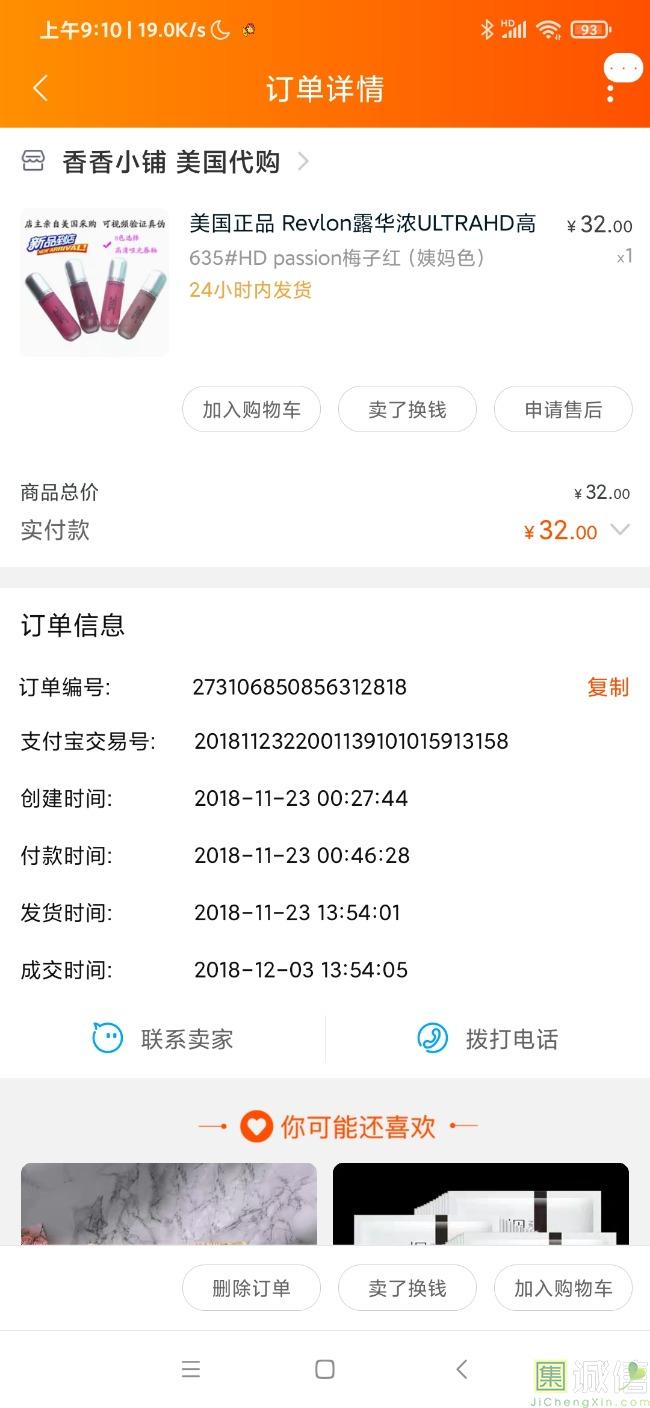Call the seller with 拨打电话
The height and width of the screenshot is (1408, 650).
point(488,1039)
